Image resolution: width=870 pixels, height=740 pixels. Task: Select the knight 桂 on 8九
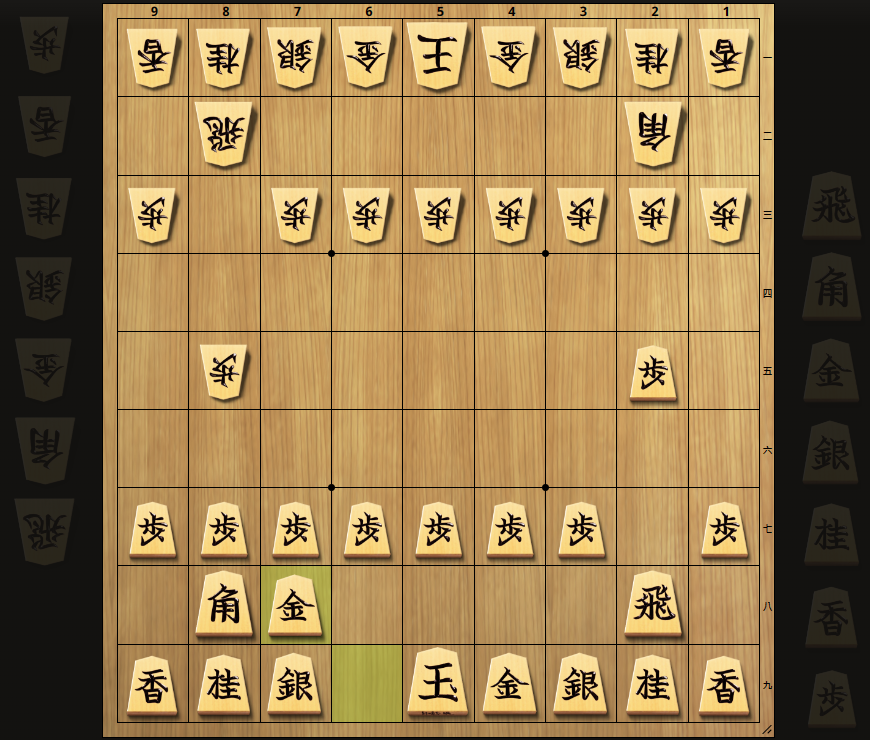click(224, 686)
